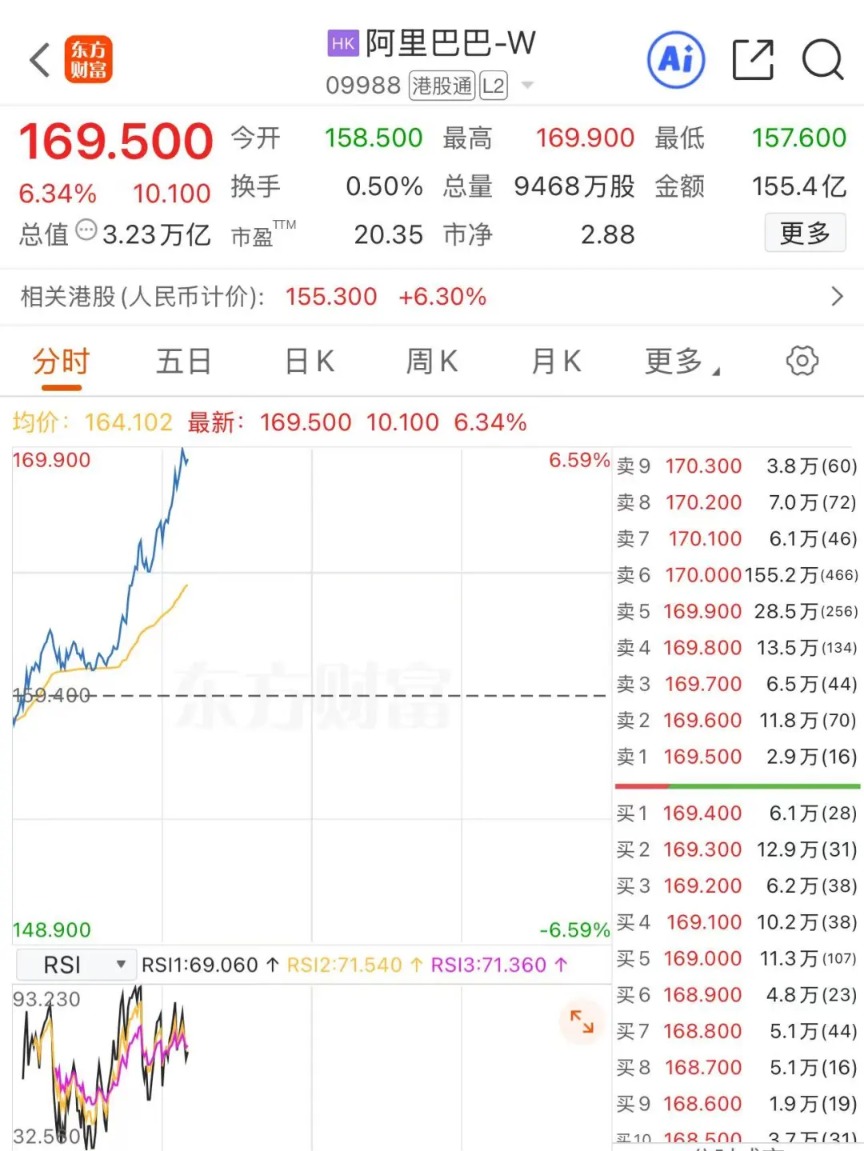Switch to the 月K tab
864x1151 pixels.
tap(554, 361)
